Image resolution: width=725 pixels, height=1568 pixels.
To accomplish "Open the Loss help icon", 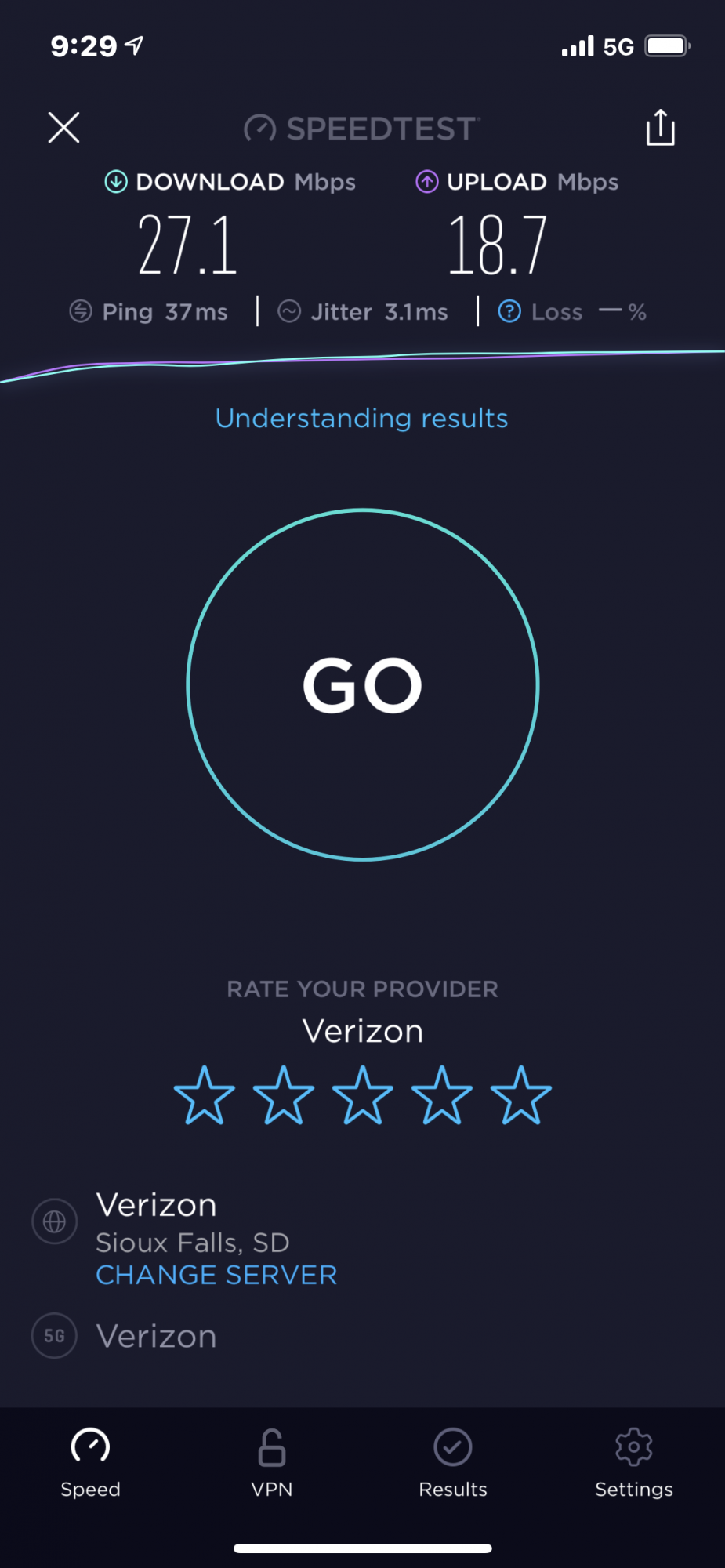I will (x=509, y=311).
